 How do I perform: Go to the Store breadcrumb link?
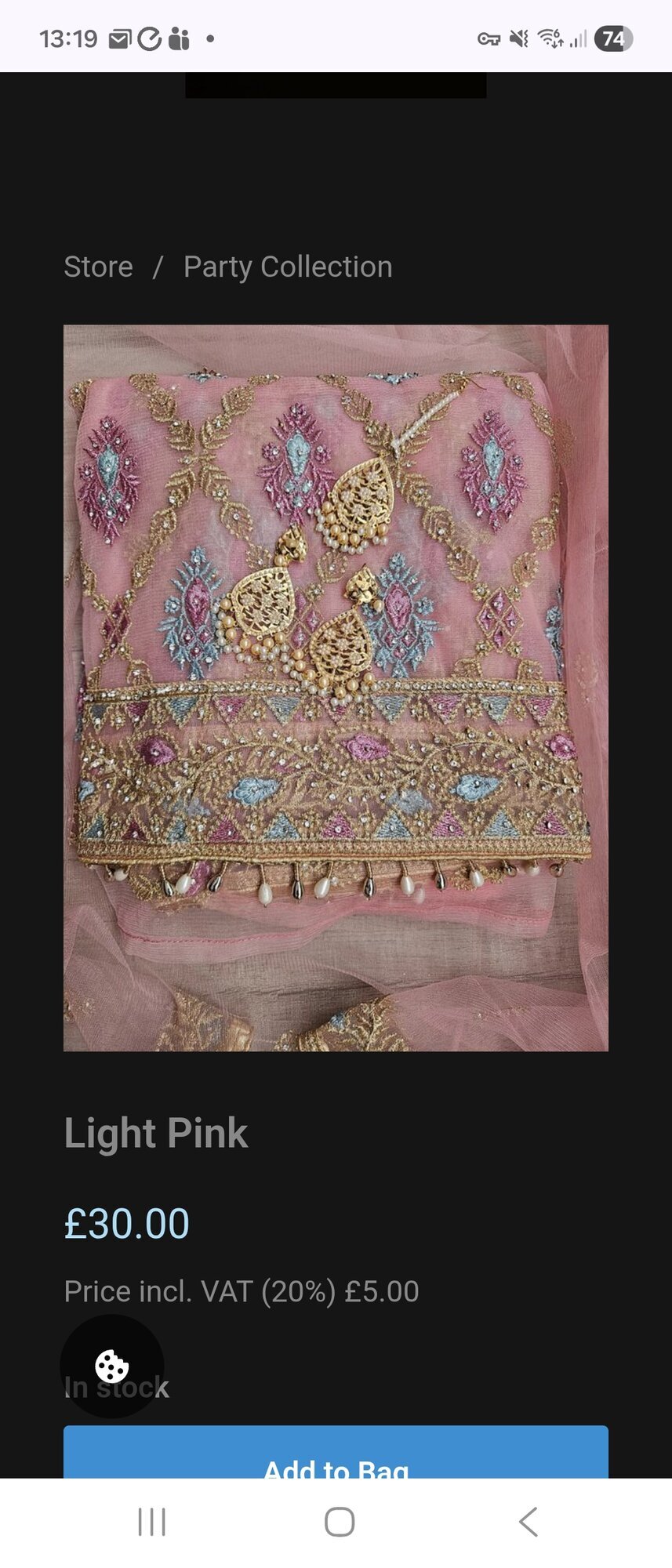click(98, 267)
